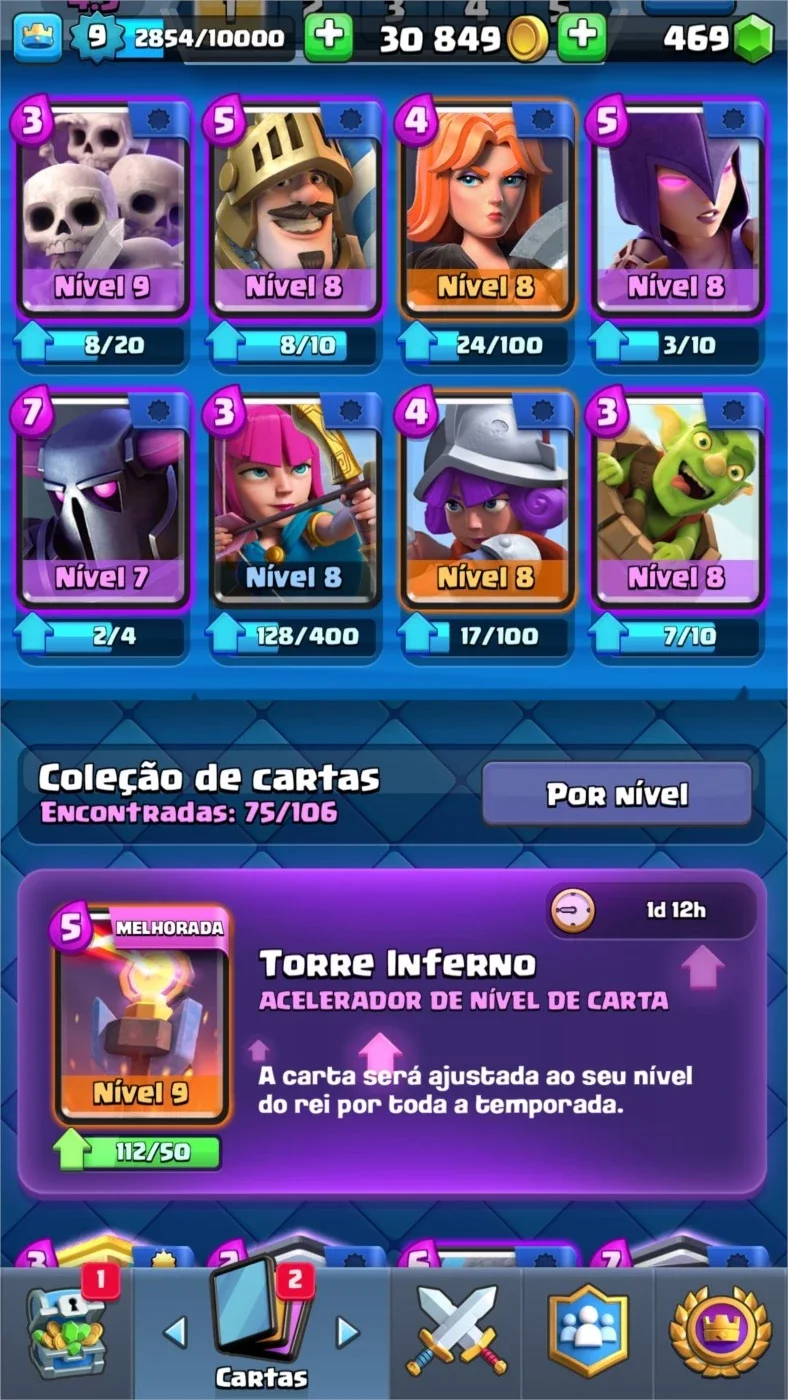Screen dimensions: 788x1400
Task: Open the Archers card with 128/400 progress
Action: (294, 499)
